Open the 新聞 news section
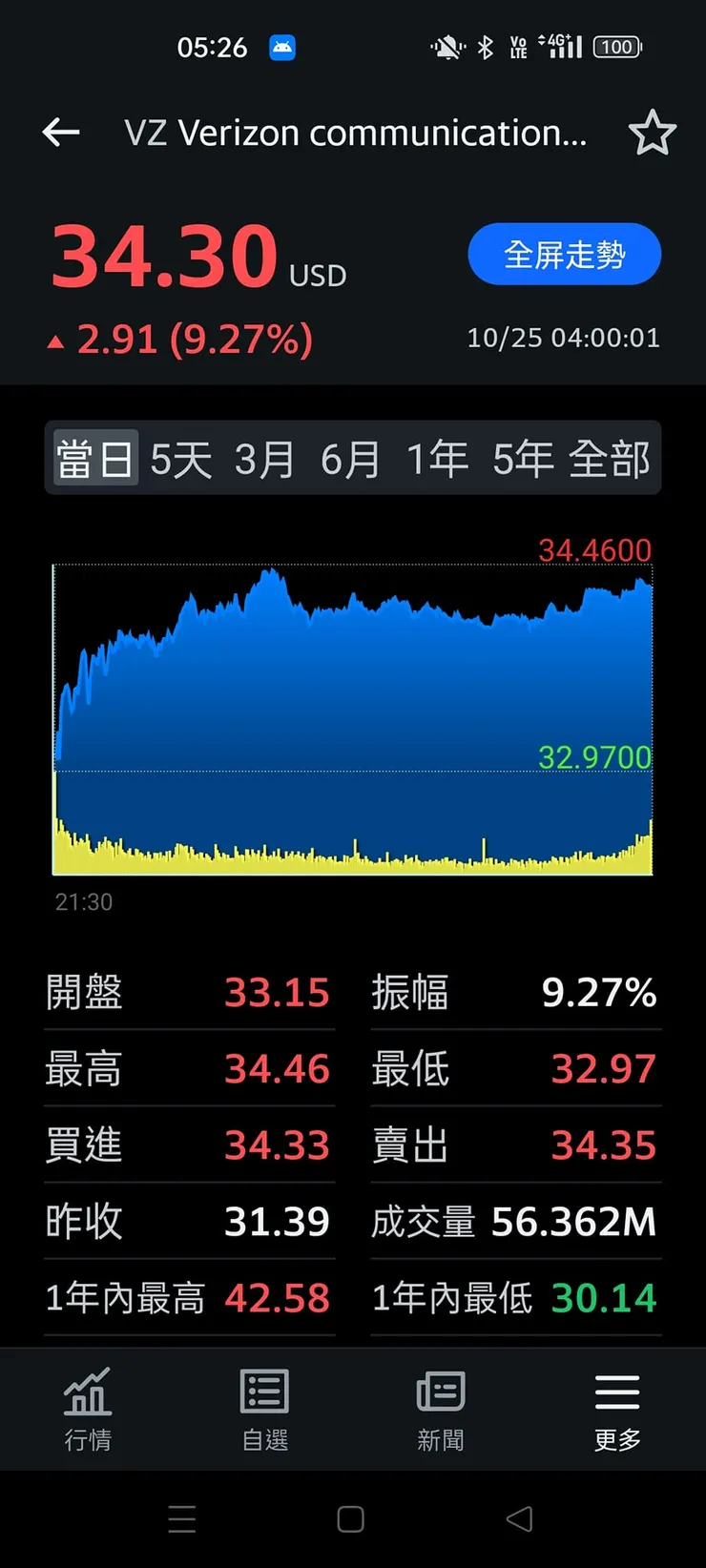Screen dimensions: 706x1568 pyautogui.click(x=440, y=1412)
